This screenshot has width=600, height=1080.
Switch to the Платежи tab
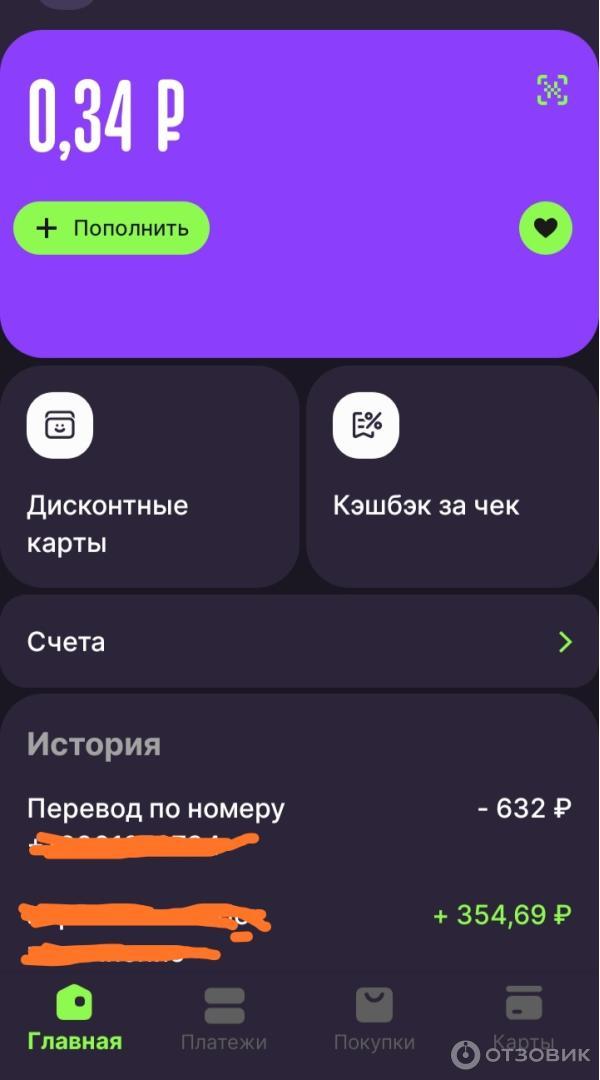click(x=224, y=1018)
